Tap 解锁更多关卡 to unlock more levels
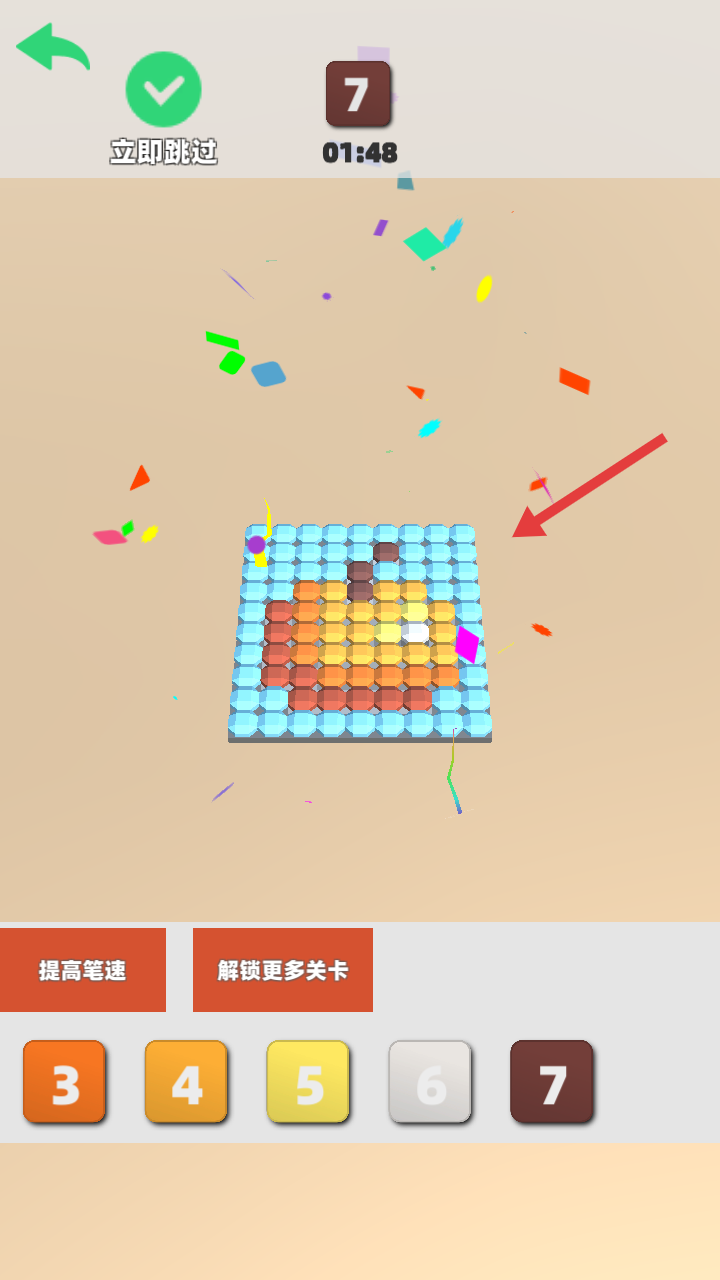The width and height of the screenshot is (720, 1280). pyautogui.click(x=283, y=970)
